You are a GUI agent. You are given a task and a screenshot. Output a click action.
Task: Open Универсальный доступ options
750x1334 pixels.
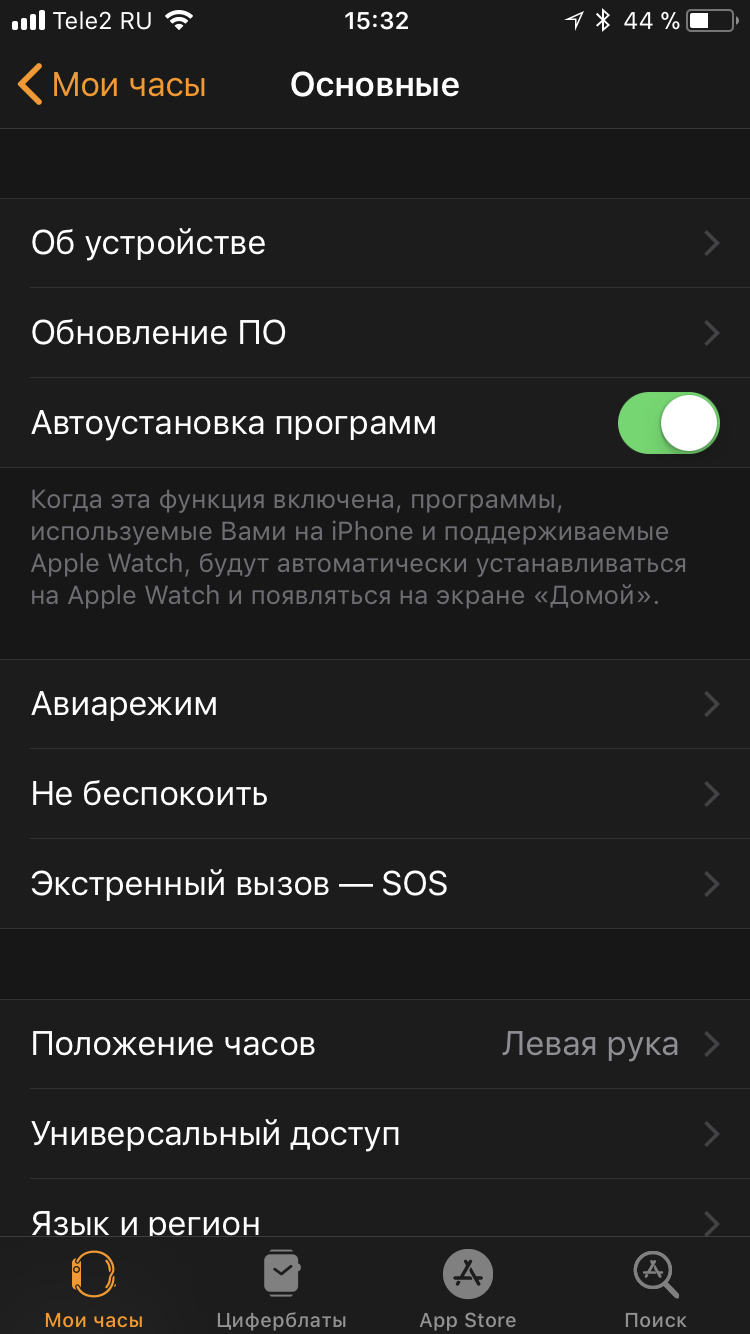[375, 1134]
